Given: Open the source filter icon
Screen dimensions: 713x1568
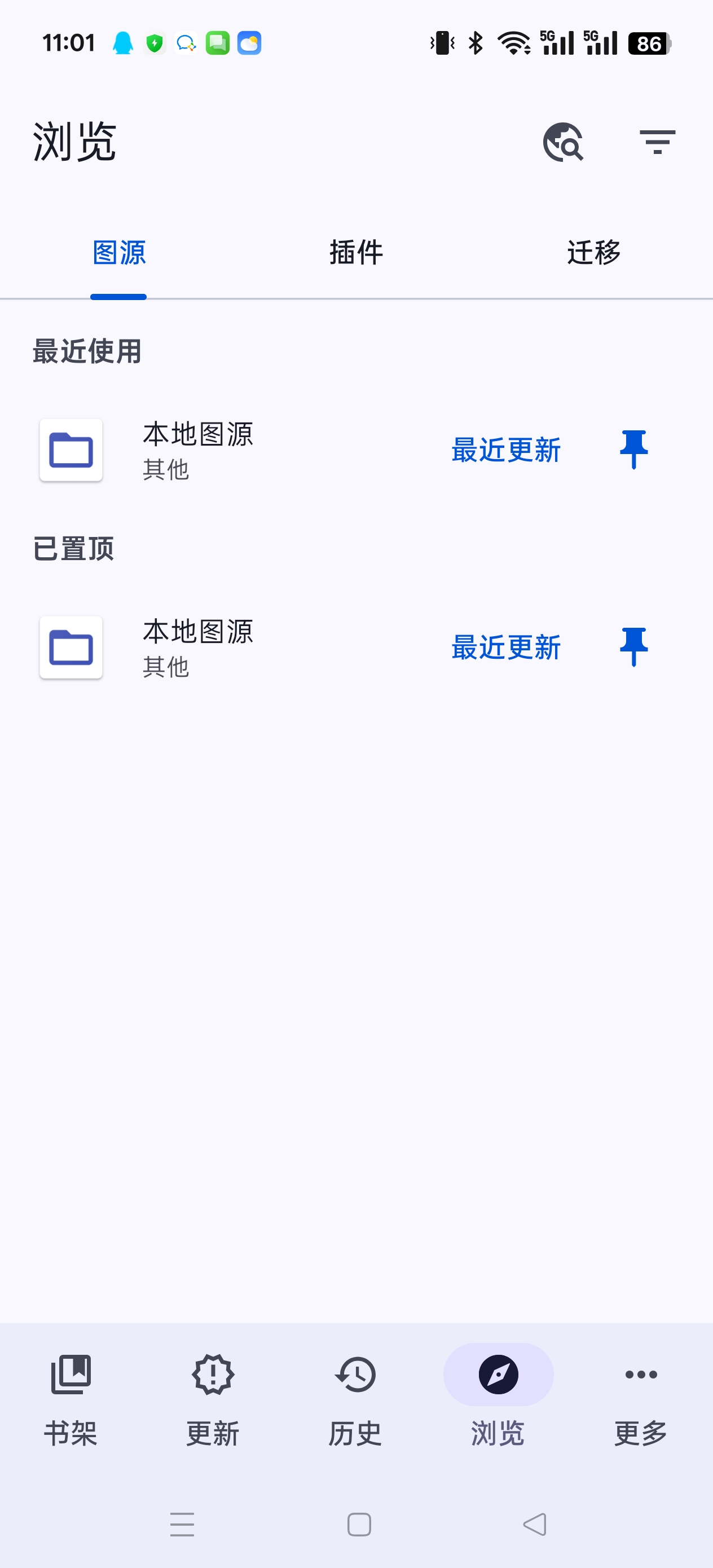Looking at the screenshot, I should pos(657,143).
